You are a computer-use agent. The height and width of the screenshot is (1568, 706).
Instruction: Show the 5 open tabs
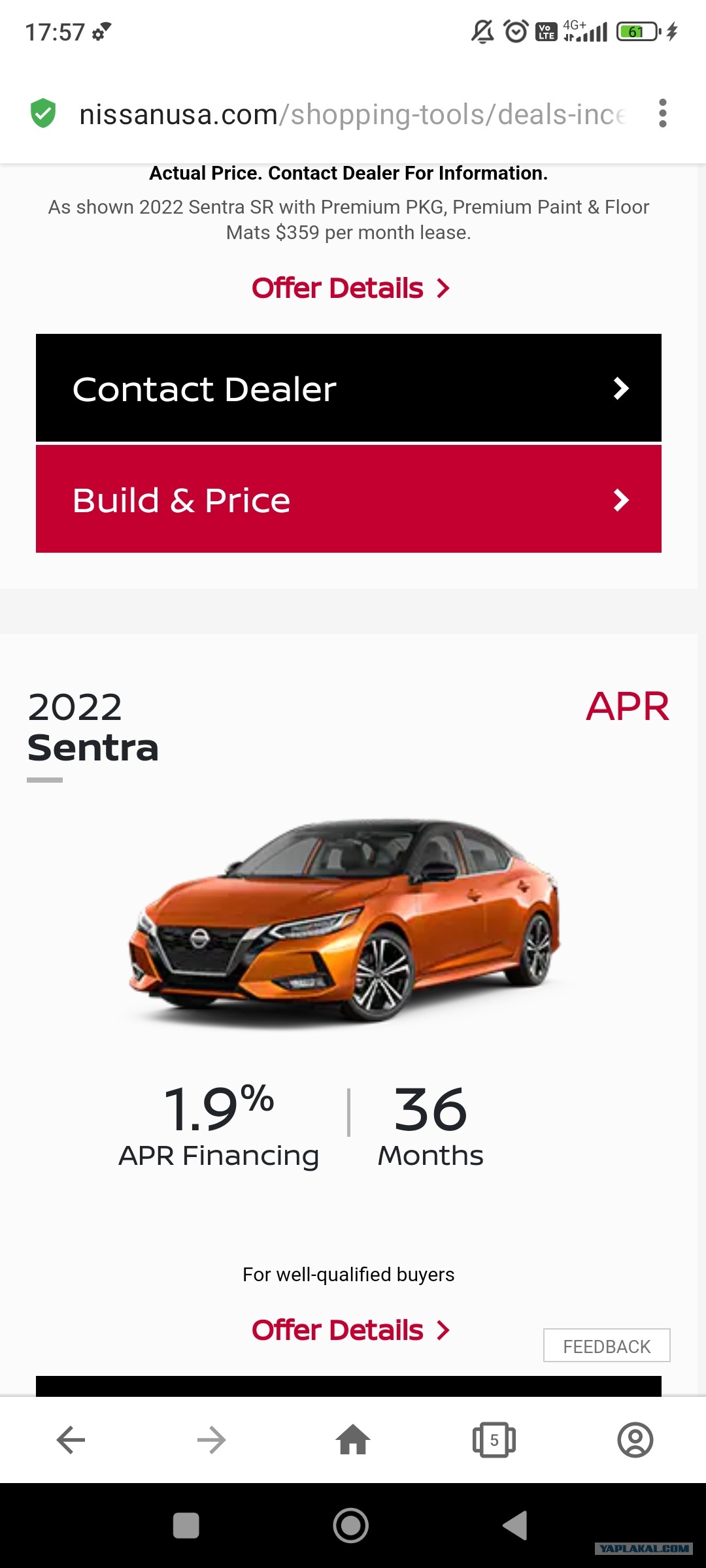494,1440
